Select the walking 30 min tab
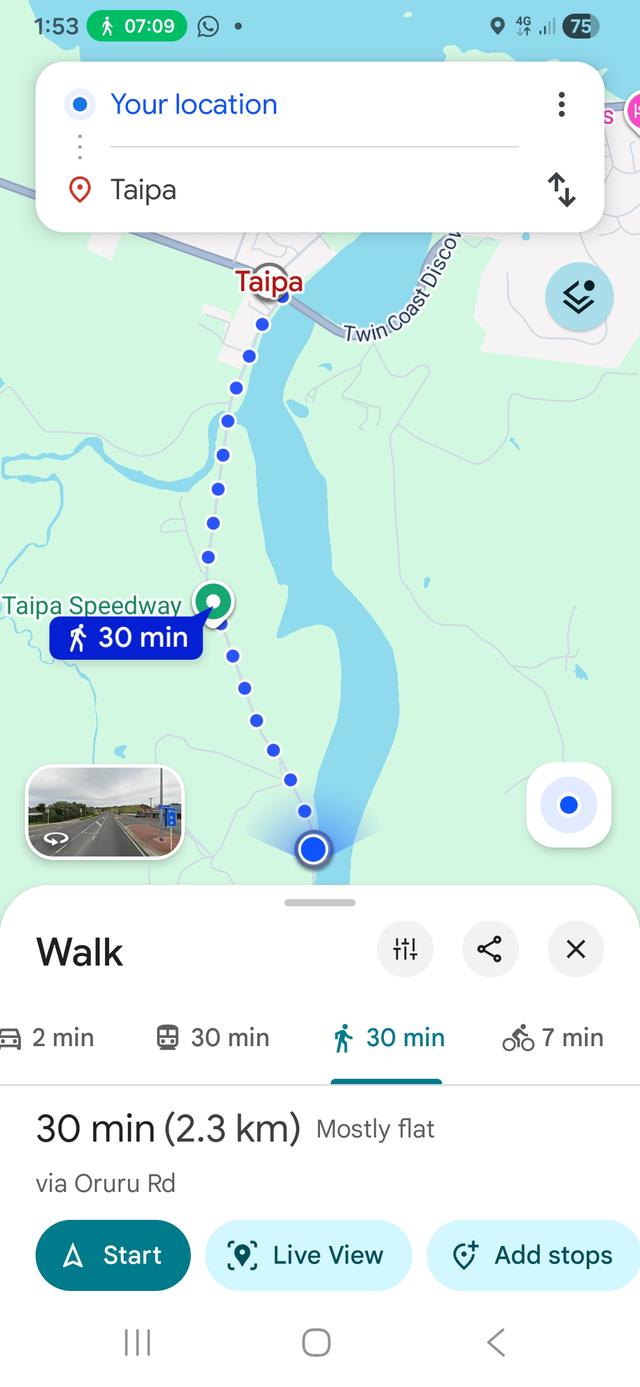The height and width of the screenshot is (1387, 640). [387, 1038]
